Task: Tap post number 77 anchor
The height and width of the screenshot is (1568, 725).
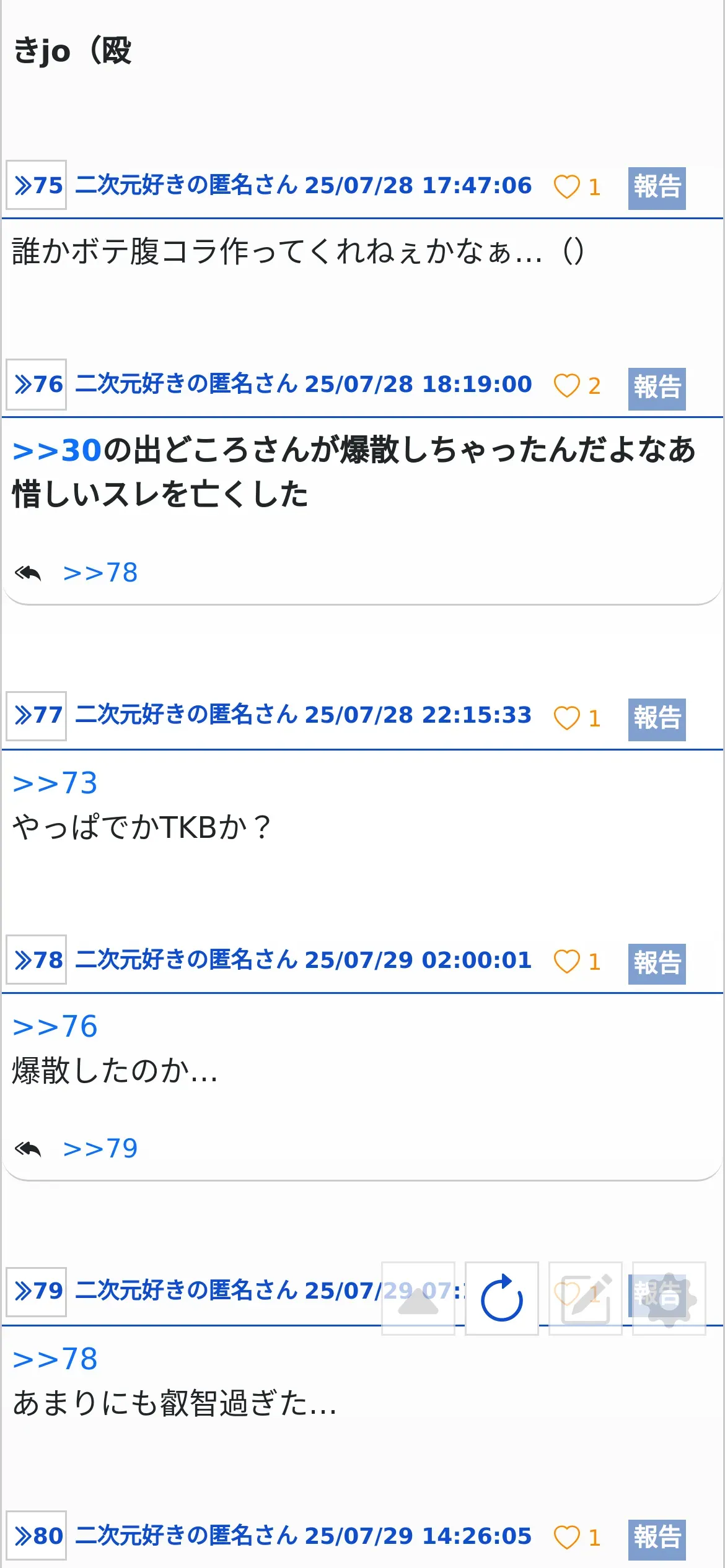Action: point(37,716)
